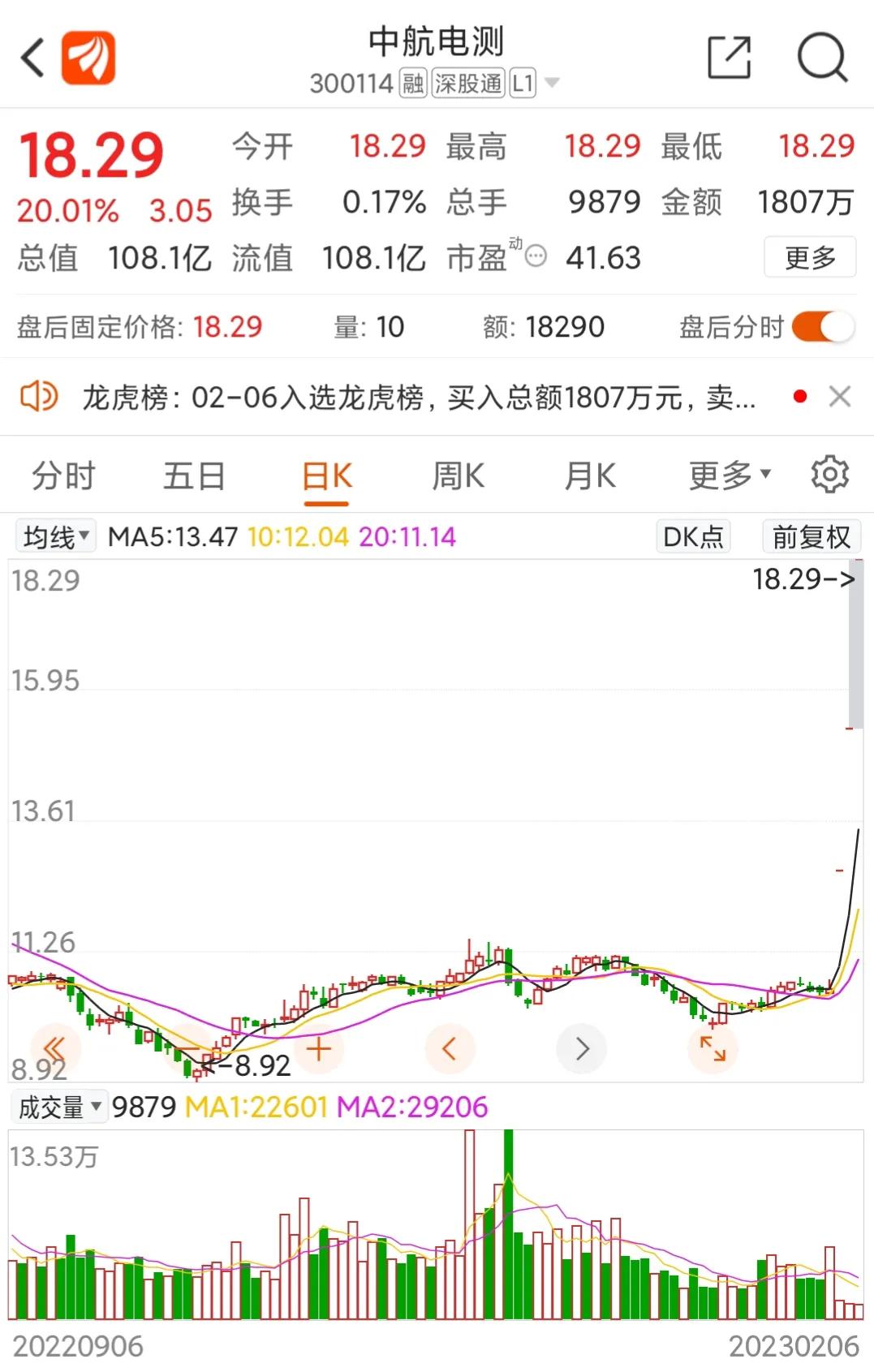Screen dimensions: 874x1372
Task: Tap the 更多 button near 41.63
Action: [x=810, y=257]
